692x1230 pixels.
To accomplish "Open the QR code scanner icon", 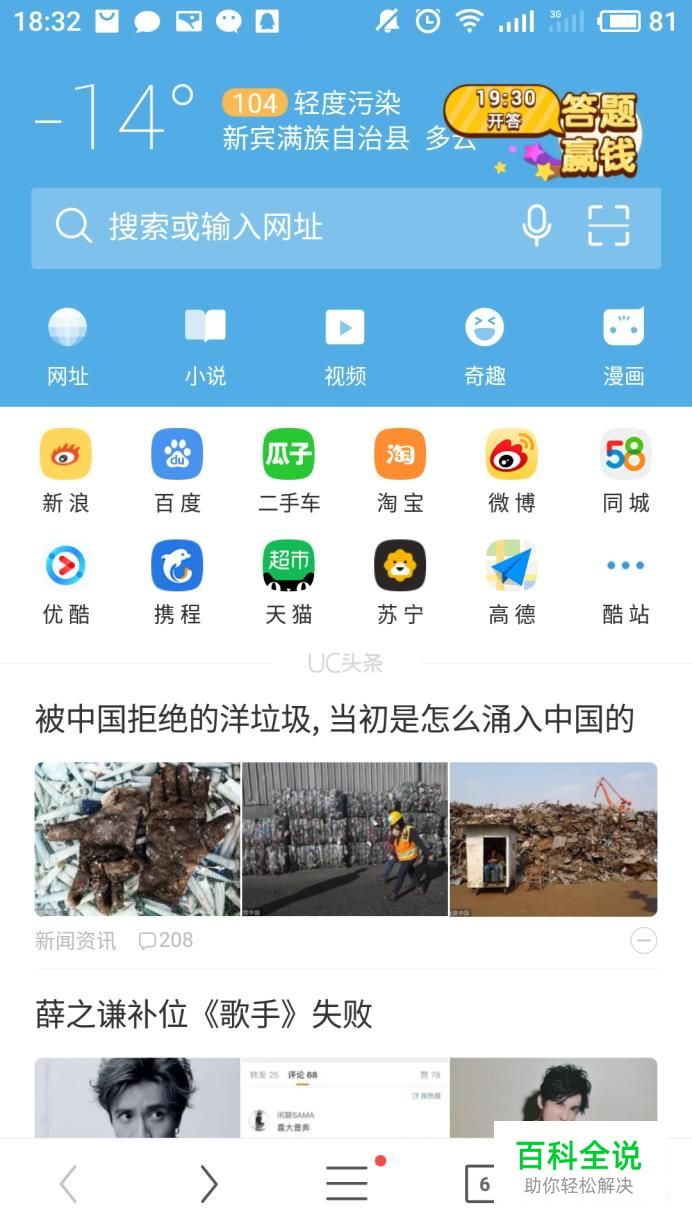I will pyautogui.click(x=608, y=226).
